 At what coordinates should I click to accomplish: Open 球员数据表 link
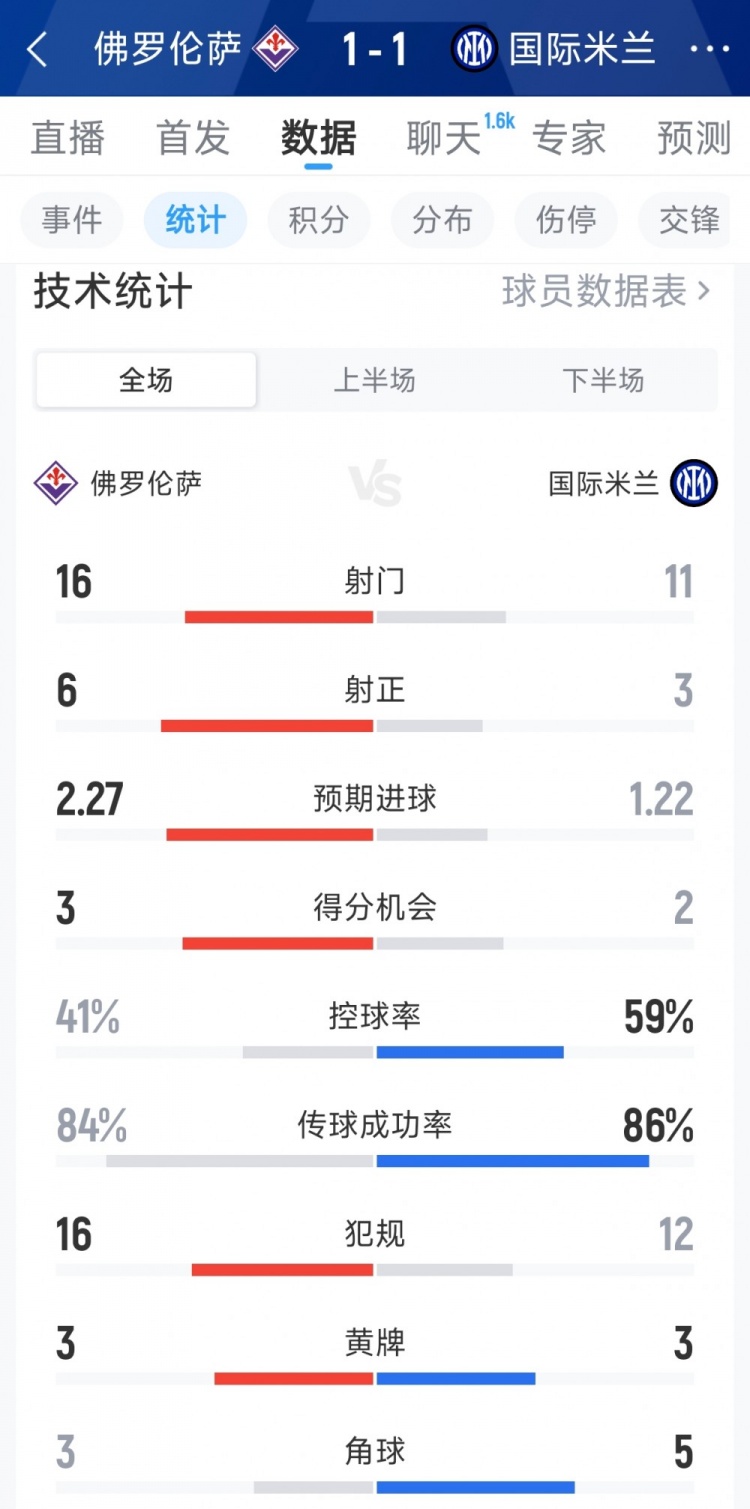605,292
